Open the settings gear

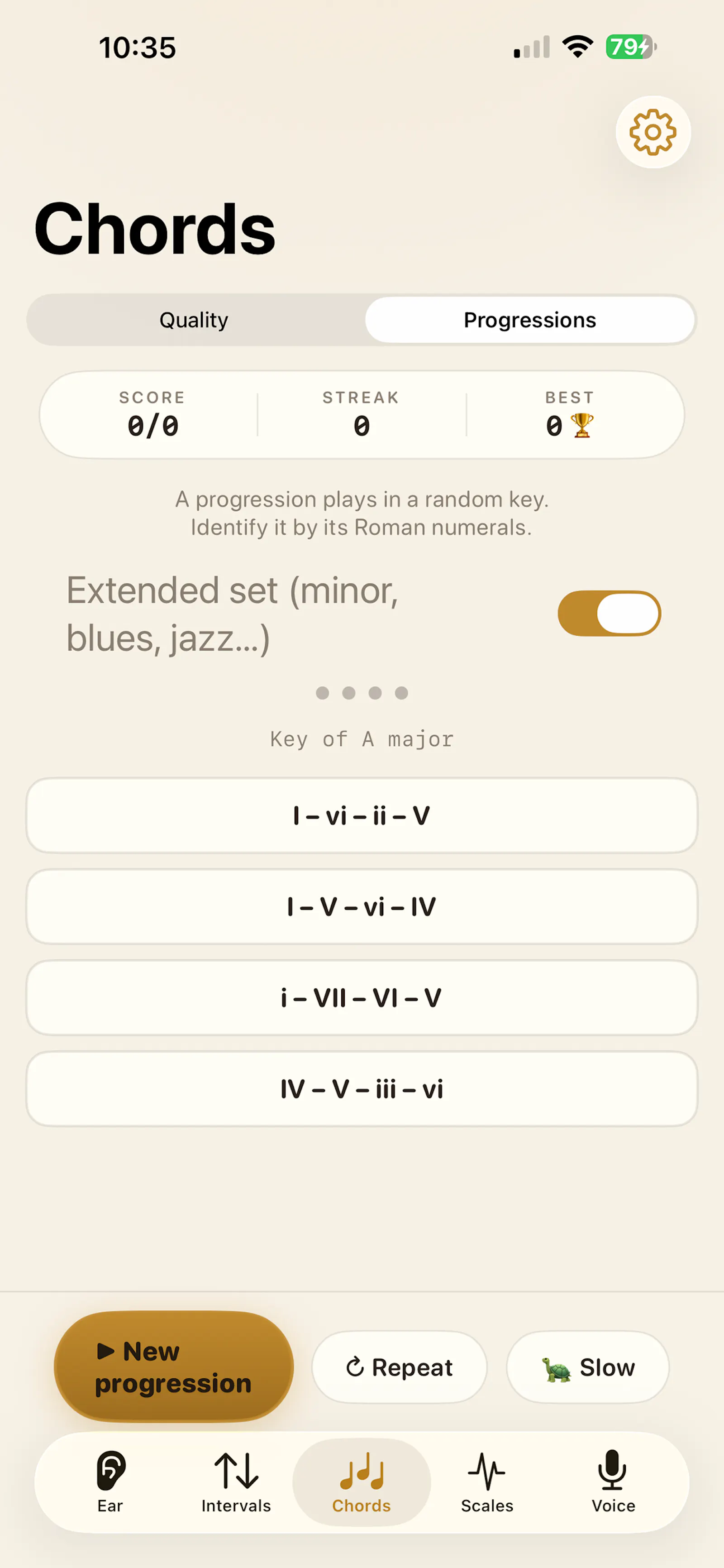point(653,132)
